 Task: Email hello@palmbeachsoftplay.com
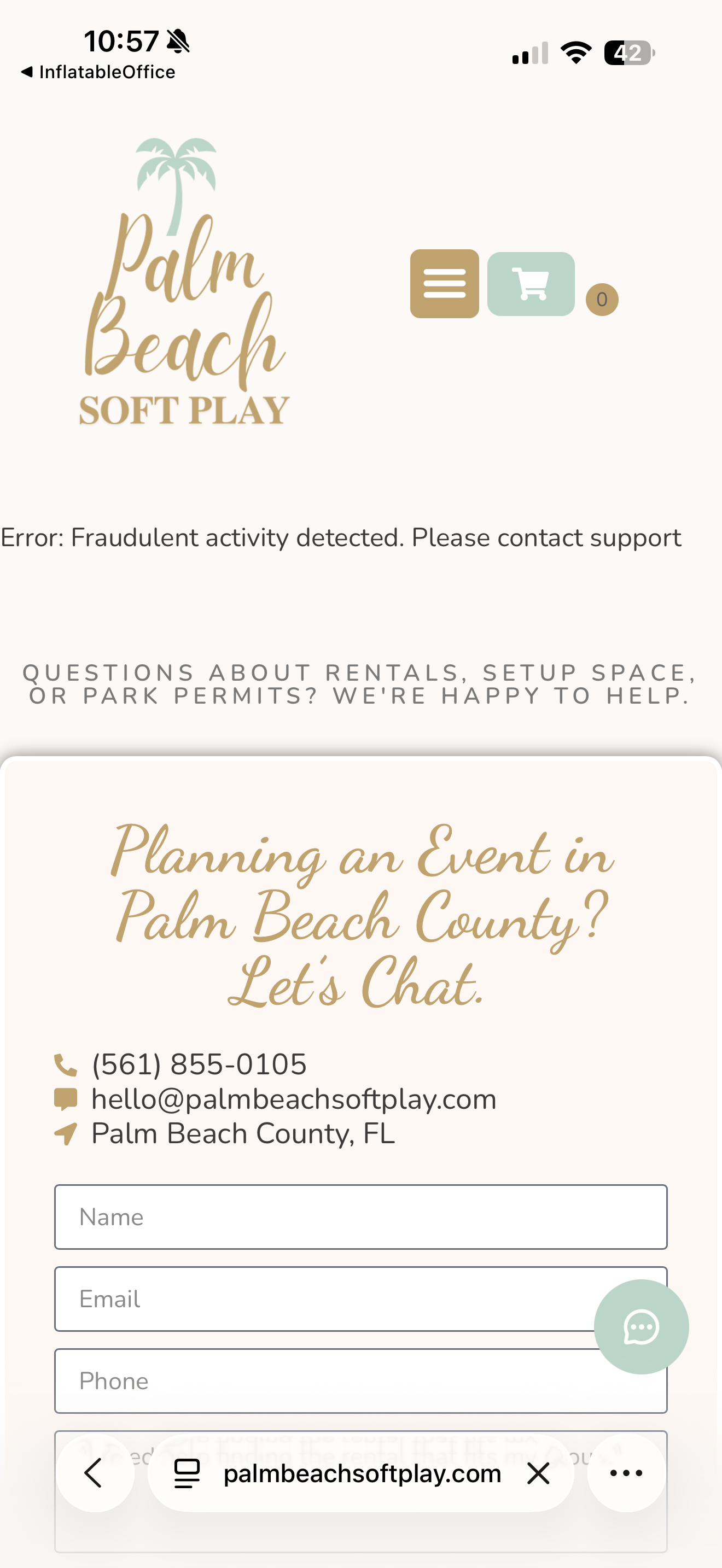pos(294,1099)
